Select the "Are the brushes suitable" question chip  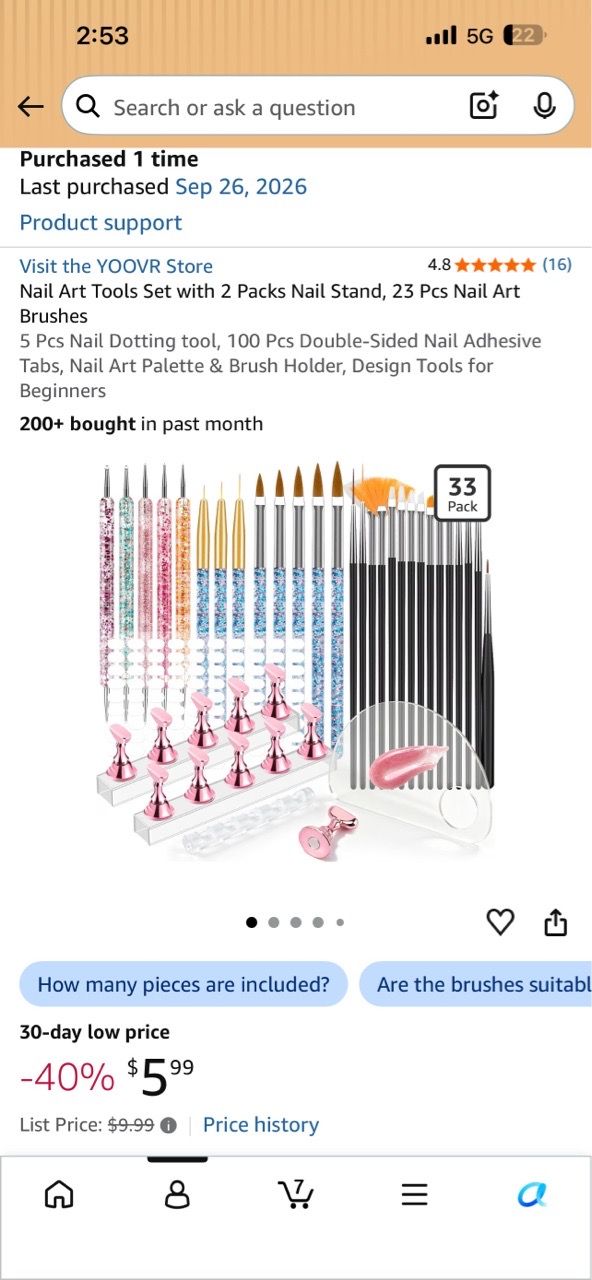click(476, 984)
